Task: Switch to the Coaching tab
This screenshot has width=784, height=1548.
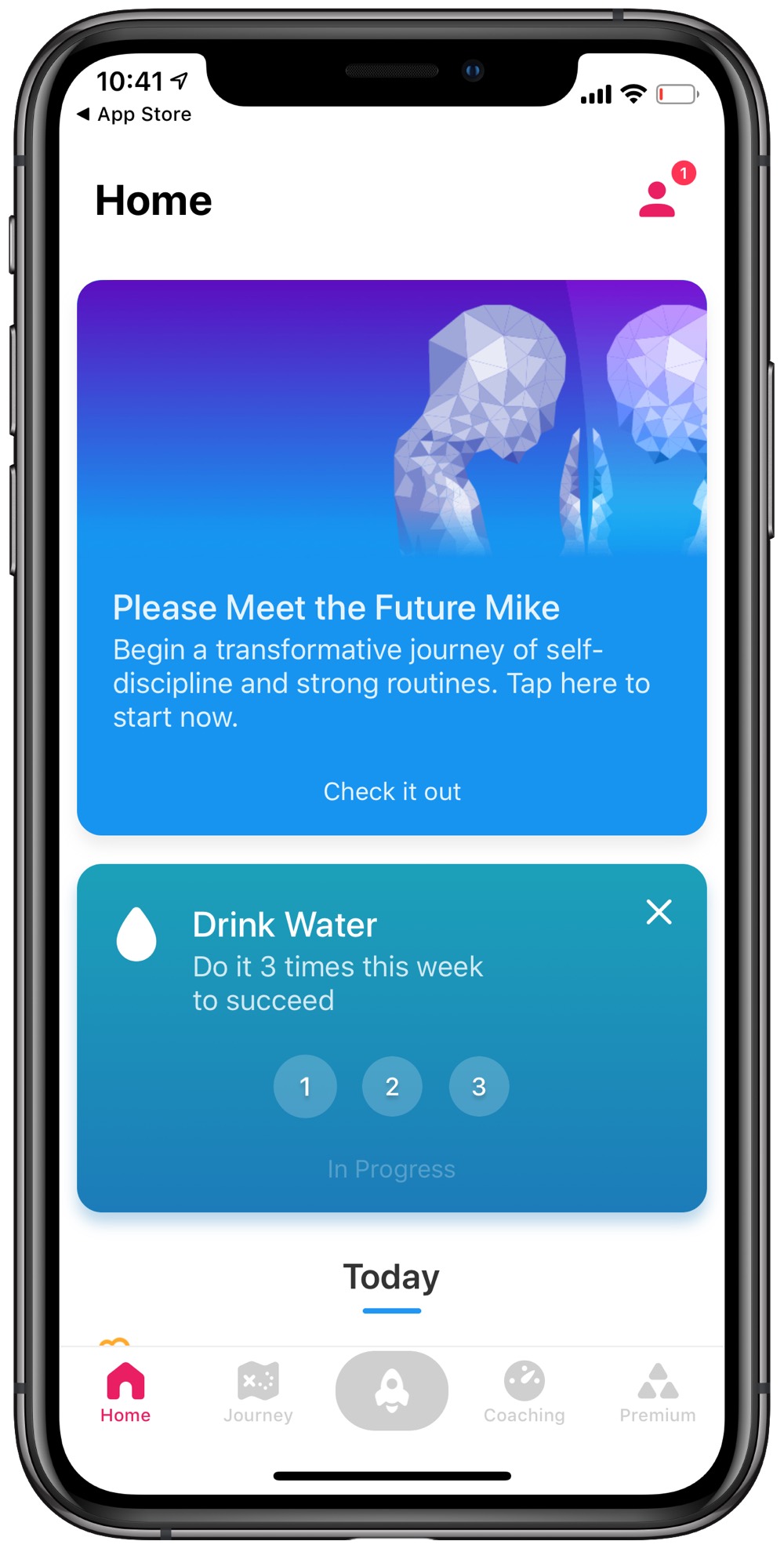Action: [524, 1393]
